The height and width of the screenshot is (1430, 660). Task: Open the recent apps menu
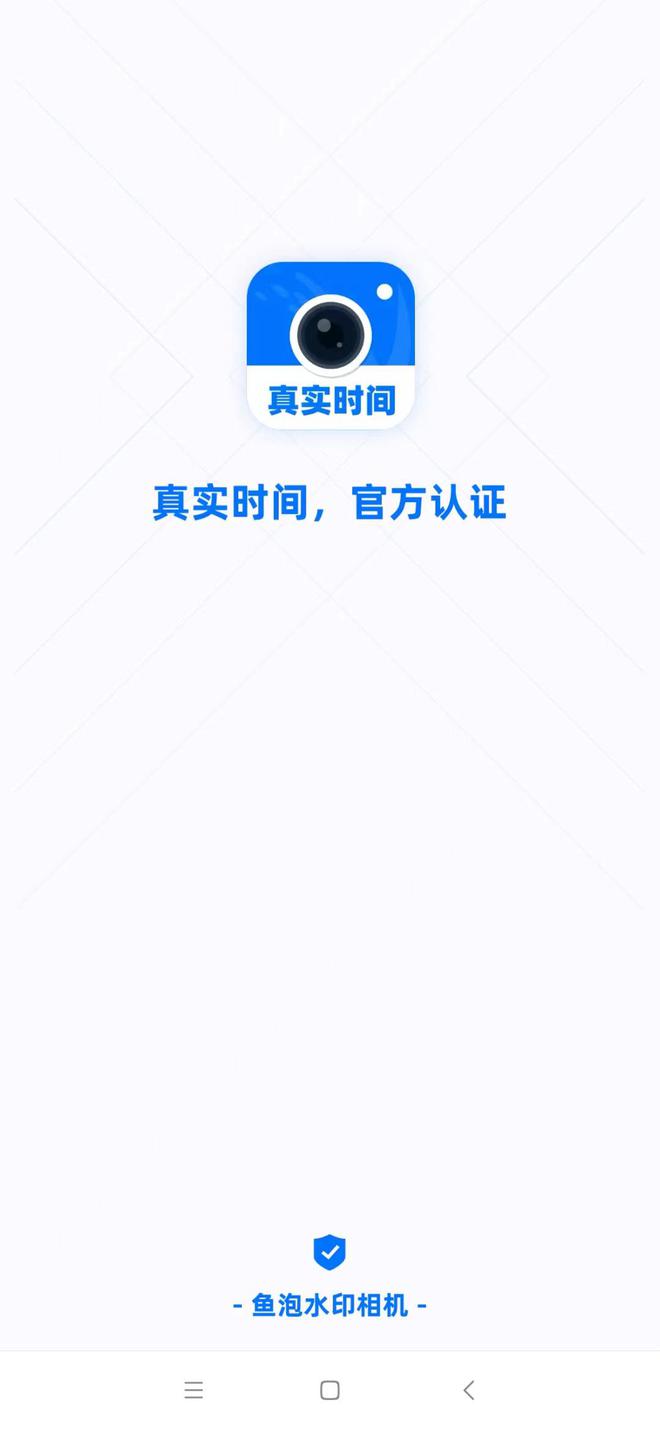pyautogui.click(x=194, y=1390)
